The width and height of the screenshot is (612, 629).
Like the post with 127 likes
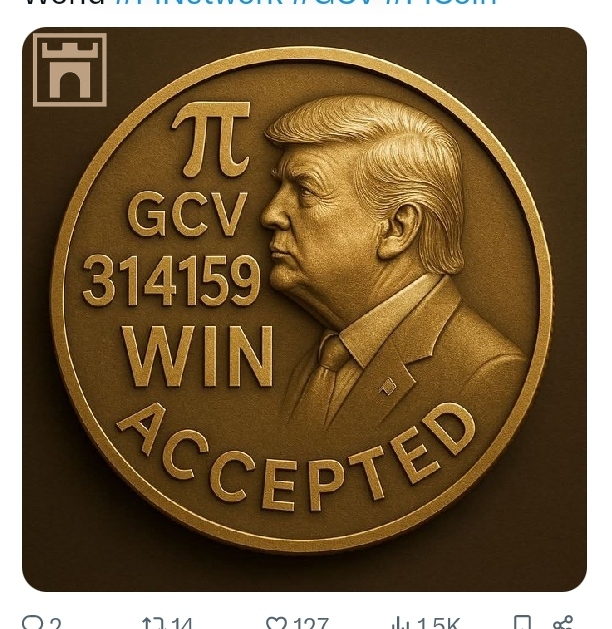click(277, 623)
